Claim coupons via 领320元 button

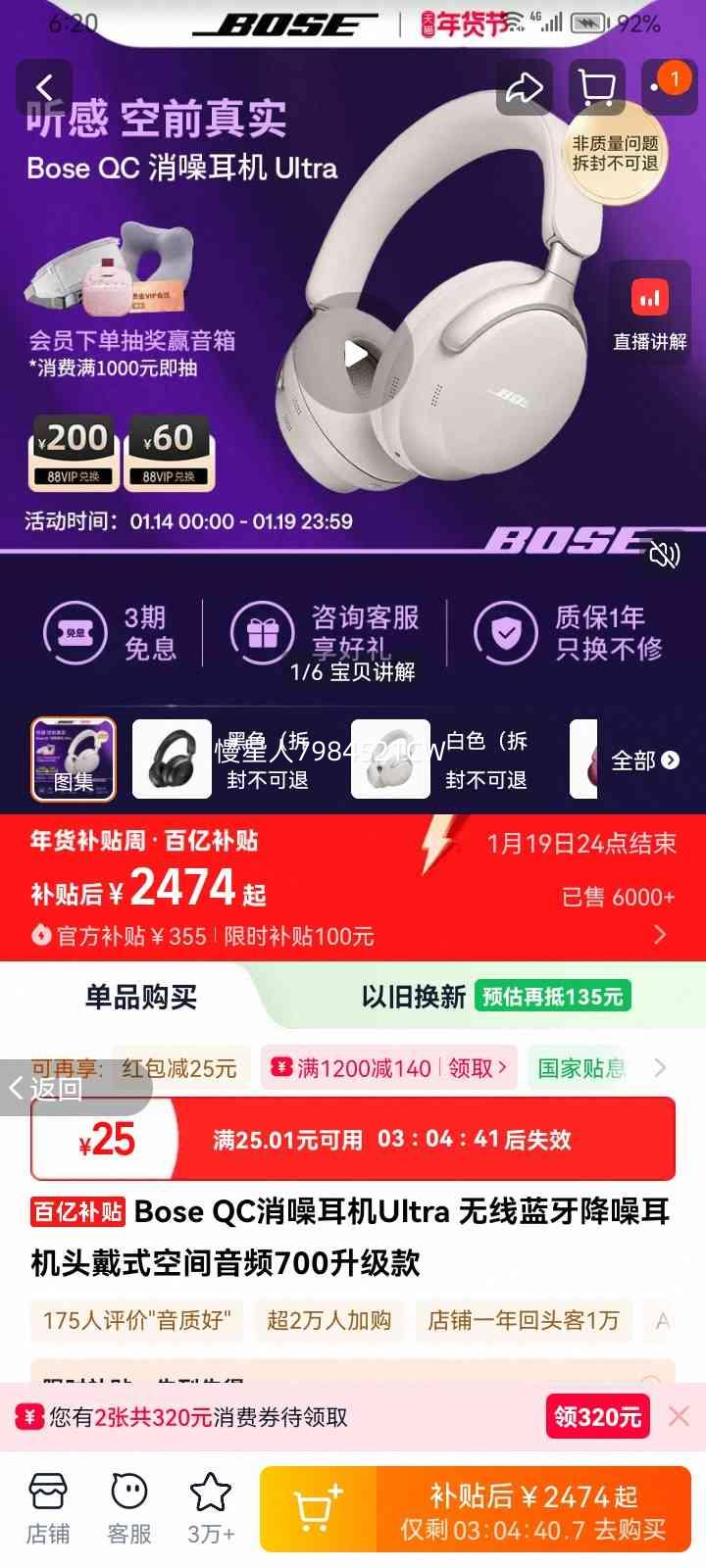click(597, 1415)
